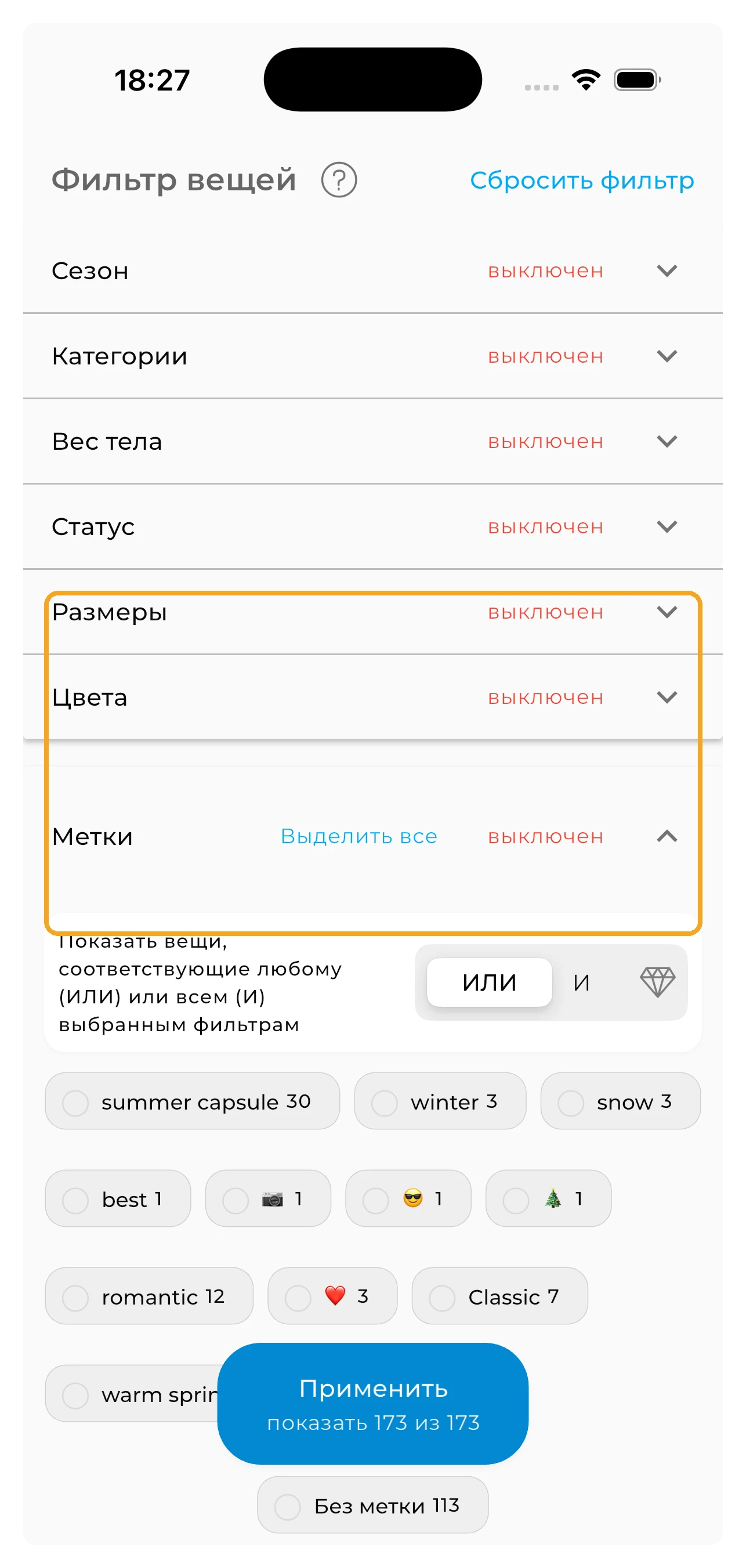Viewport: 746px width, 1568px height.
Task: Expand the Цвета filter section
Action: (667, 697)
